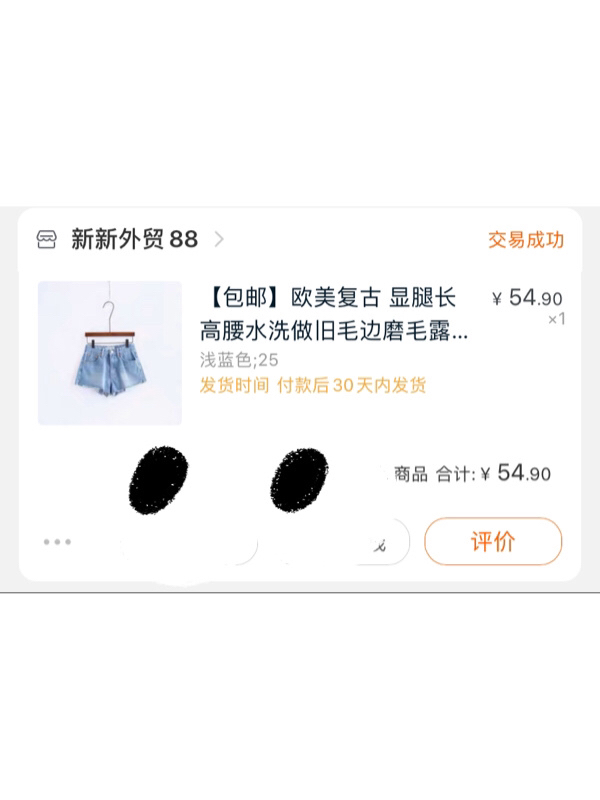
Task: Open the three-dot more options menu
Action: 57,542
